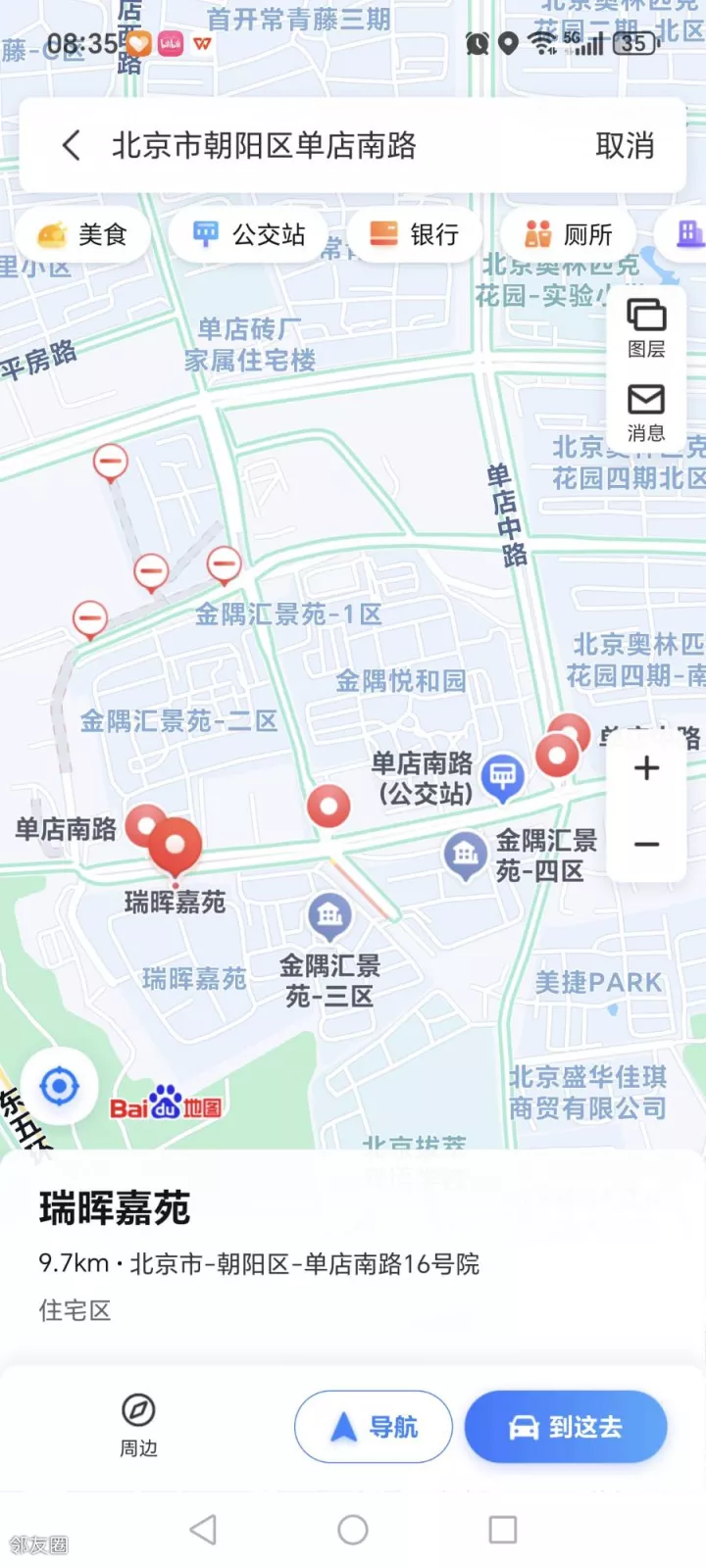Open the 消息 messages button

click(646, 412)
